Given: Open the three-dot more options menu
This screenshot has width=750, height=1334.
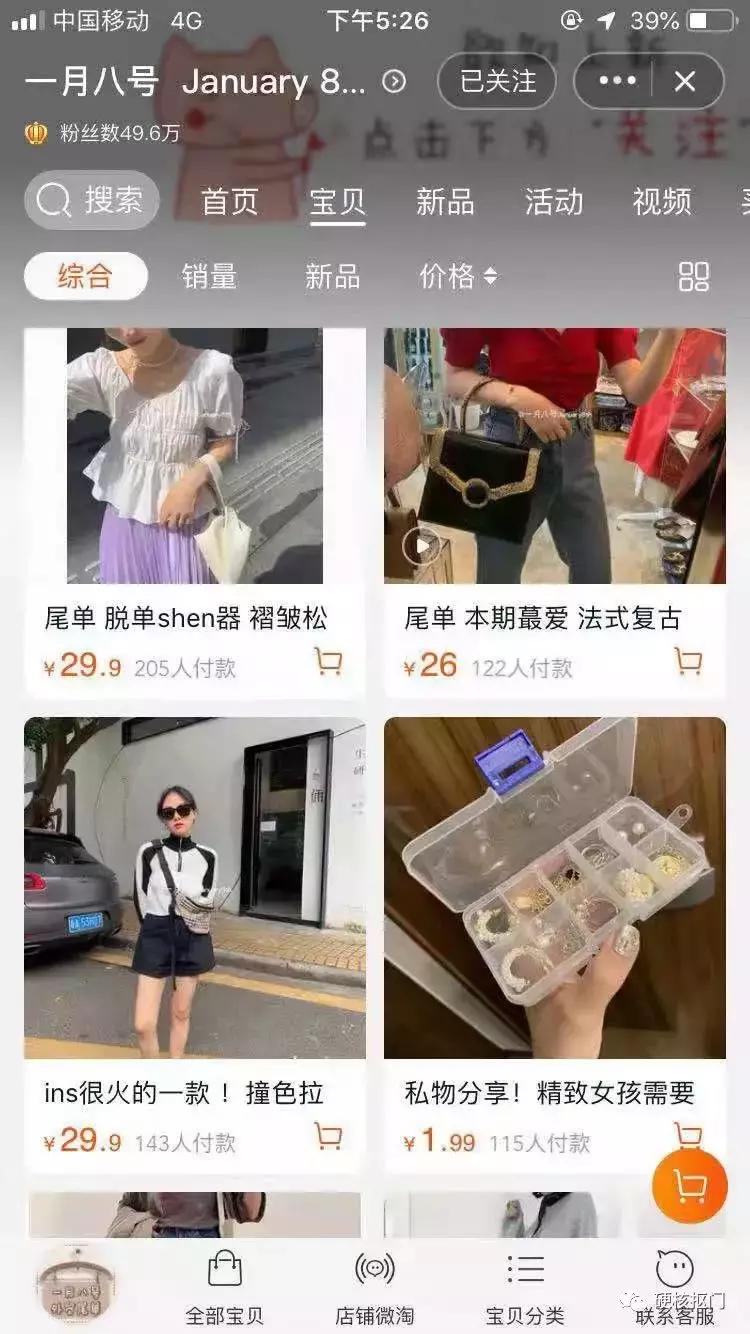Looking at the screenshot, I should [x=614, y=81].
